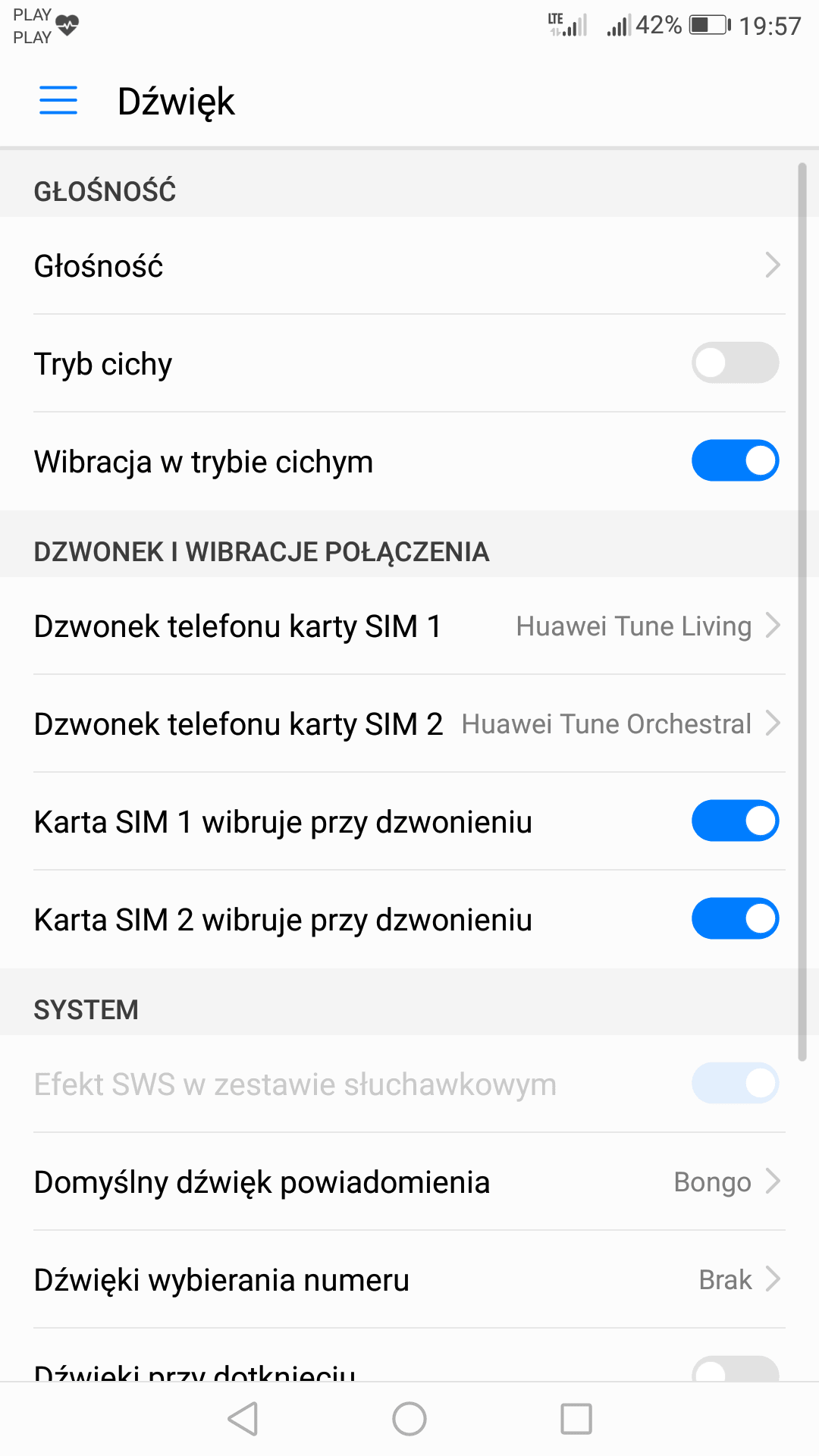Disable Karta SIM 2 wibruje przy dzwonieniu
819x1456 pixels.
(x=735, y=918)
